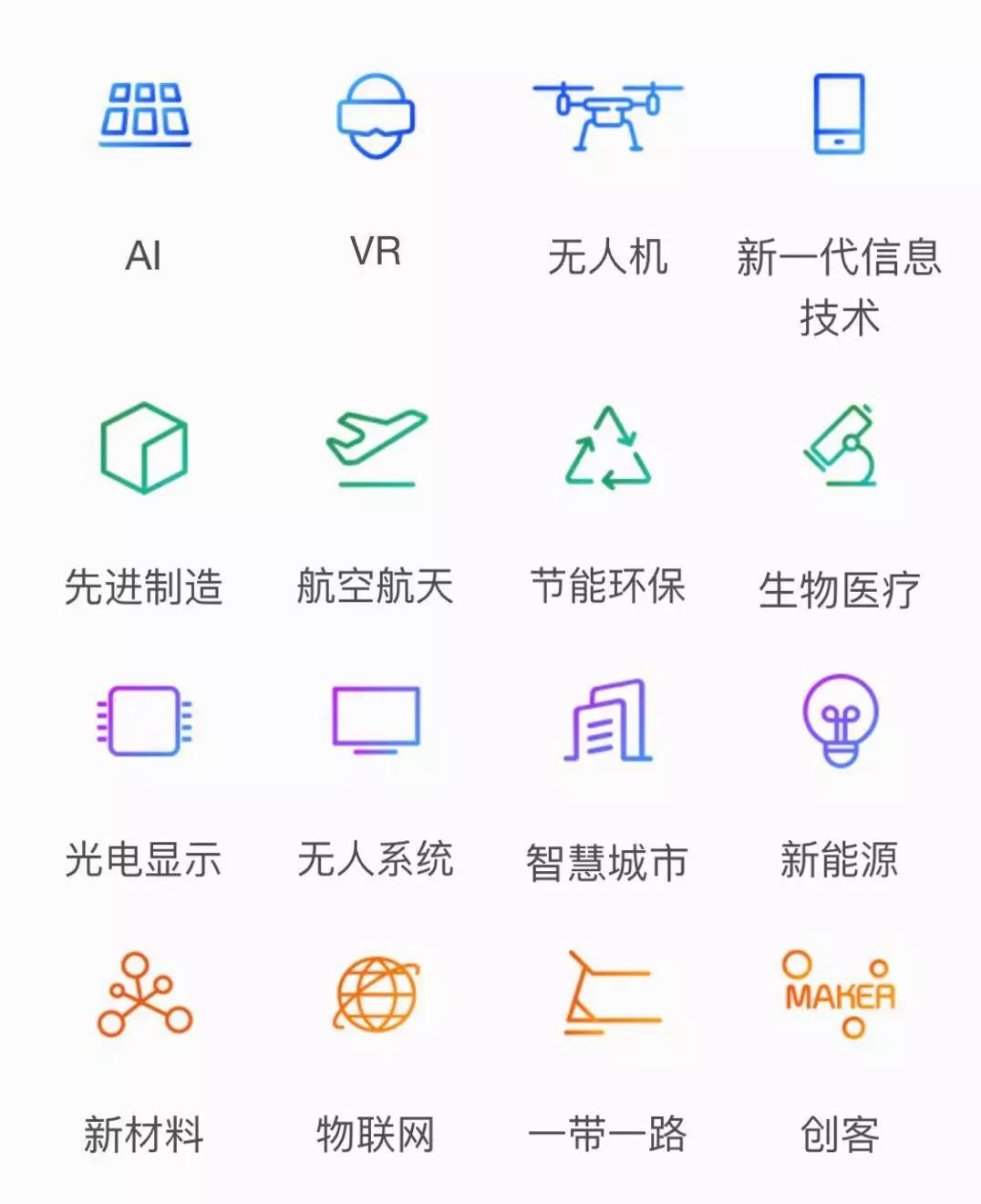The height and width of the screenshot is (1204, 981).
Task: Open 新材料 category
Action: (x=144, y=994)
